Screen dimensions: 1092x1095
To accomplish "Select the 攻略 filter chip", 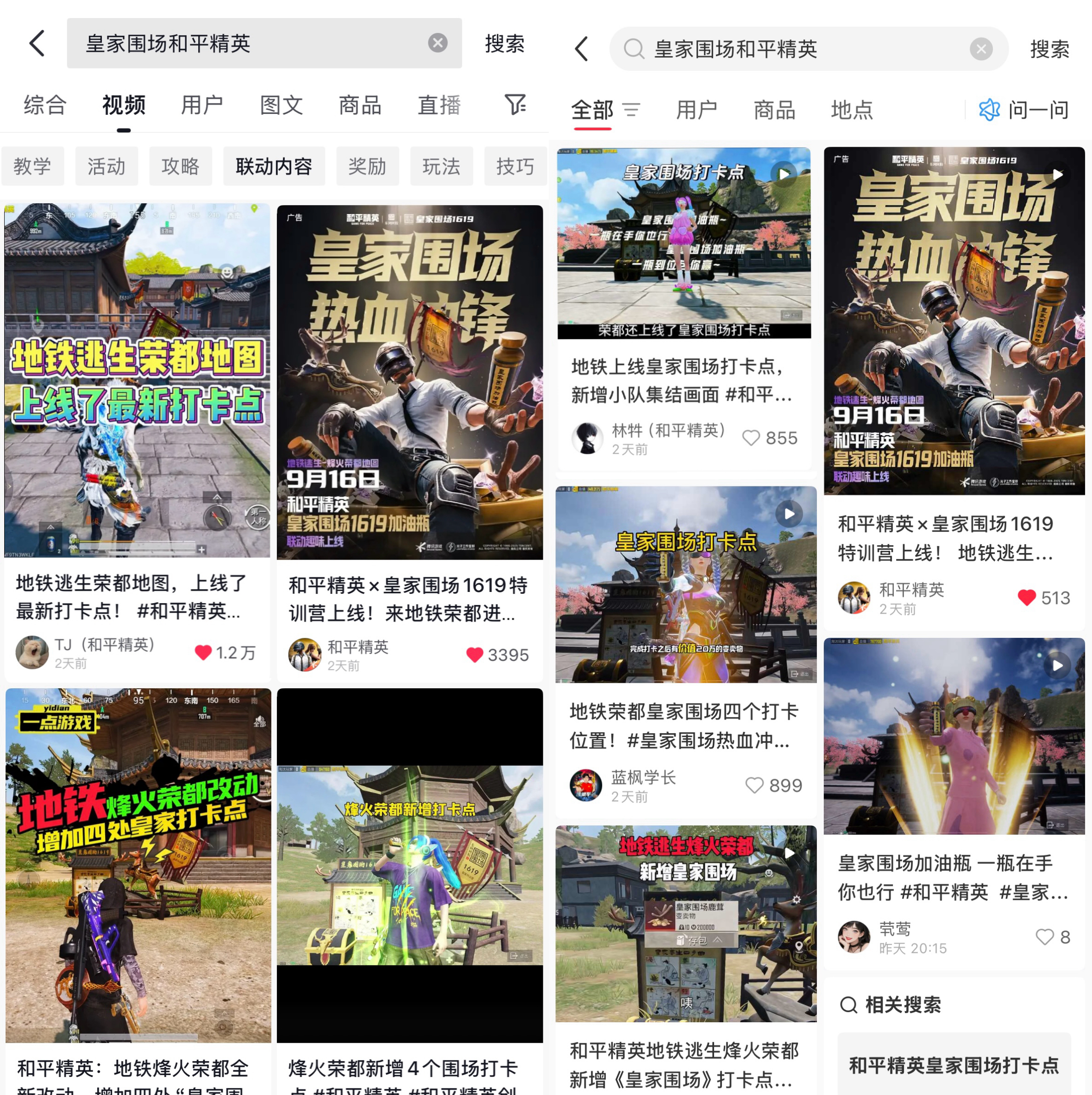I will point(180,167).
